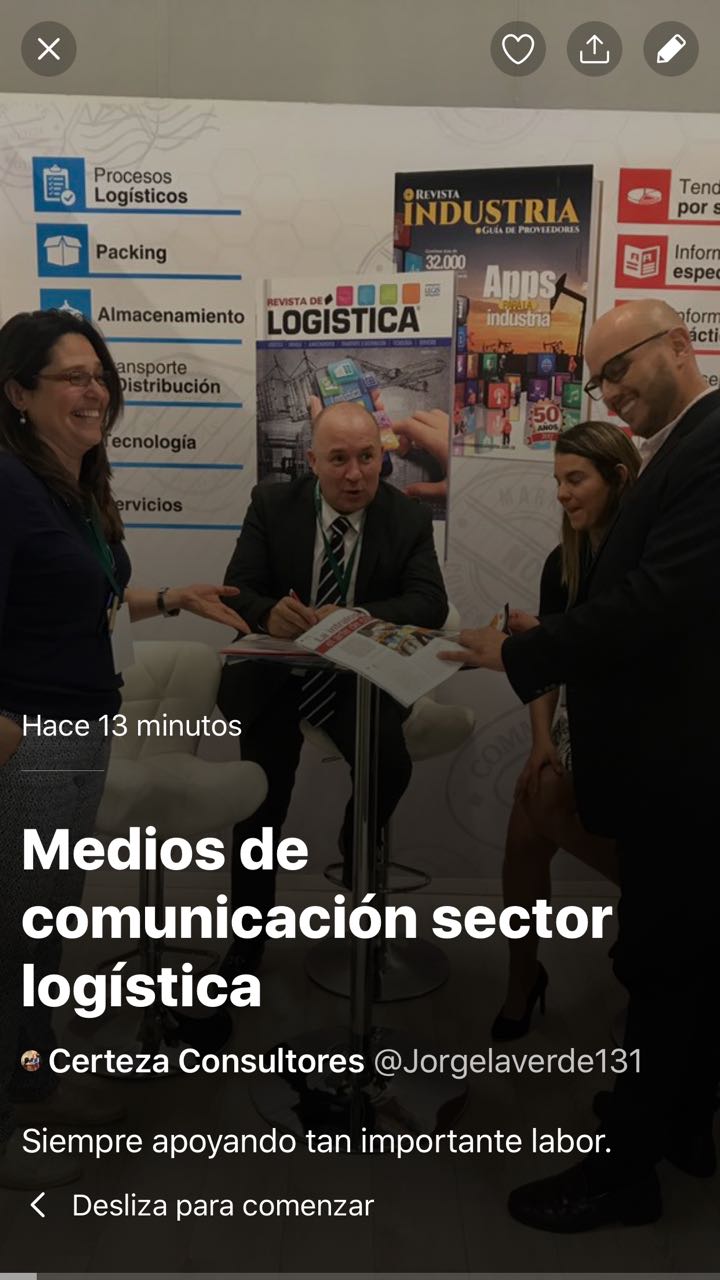Close this Moment cover

48,49
